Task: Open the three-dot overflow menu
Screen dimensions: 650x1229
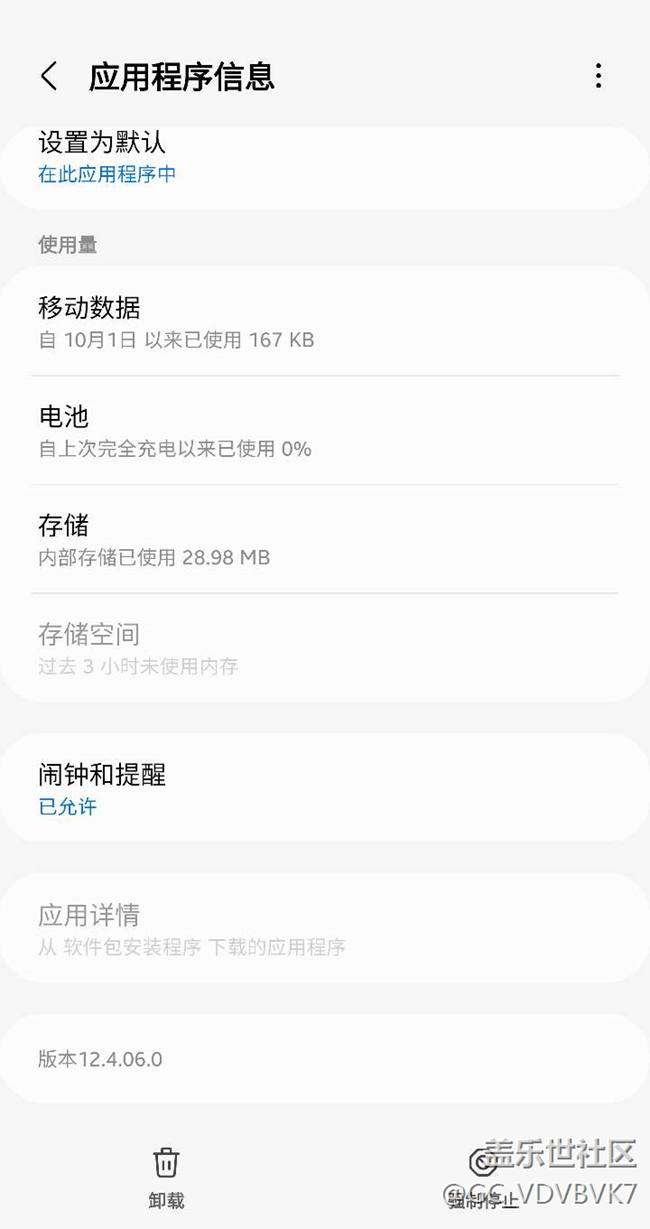Action: (x=598, y=76)
